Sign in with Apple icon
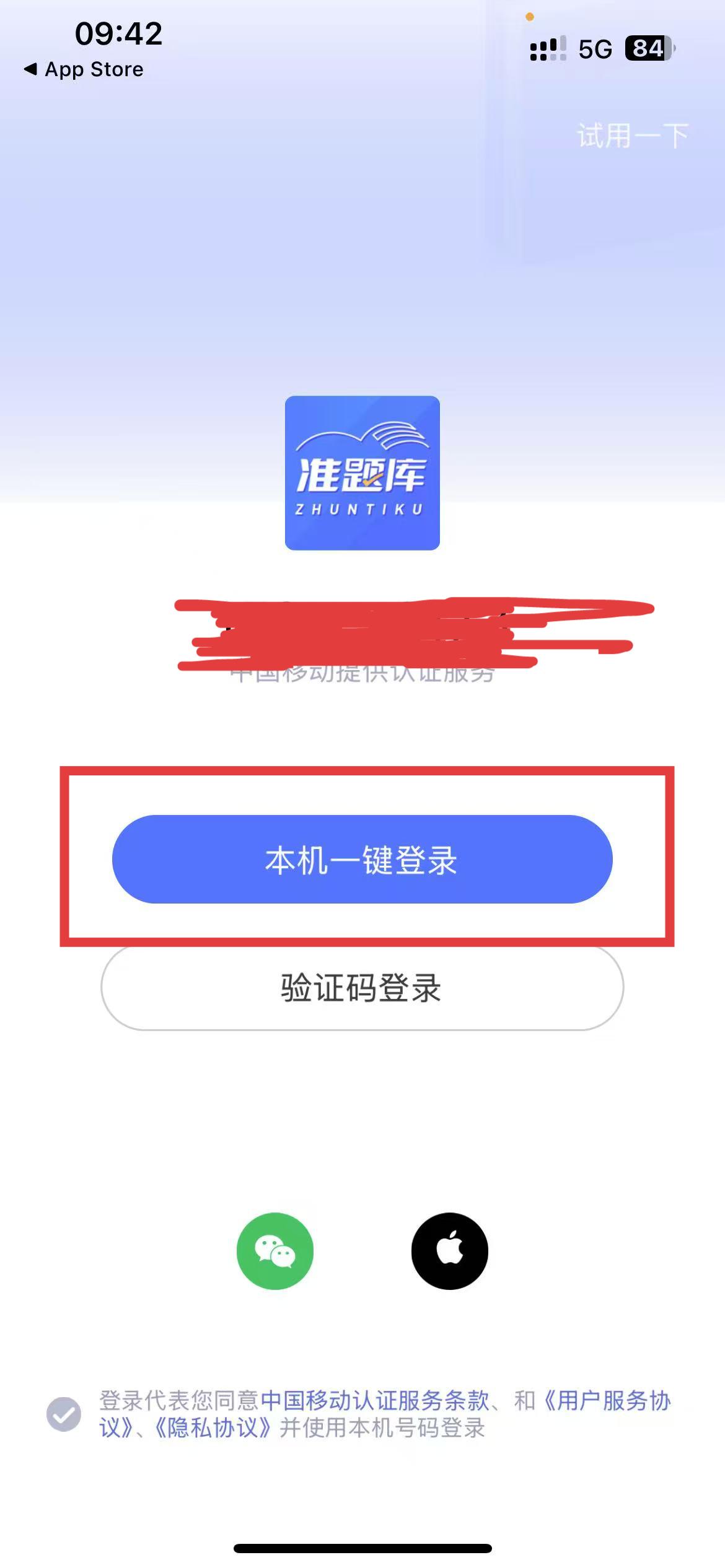The image size is (725, 1568). (450, 1251)
